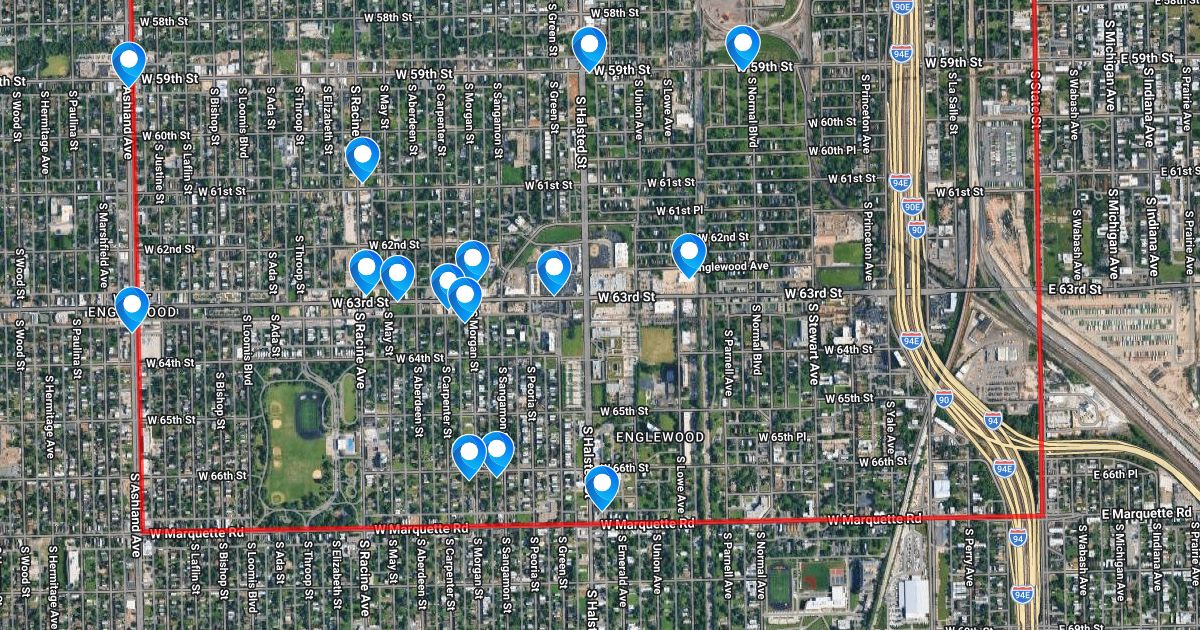Tap the pin at Racine Ave and 63rd St
Viewport: 1200px width, 630px height.
pyautogui.click(x=366, y=269)
